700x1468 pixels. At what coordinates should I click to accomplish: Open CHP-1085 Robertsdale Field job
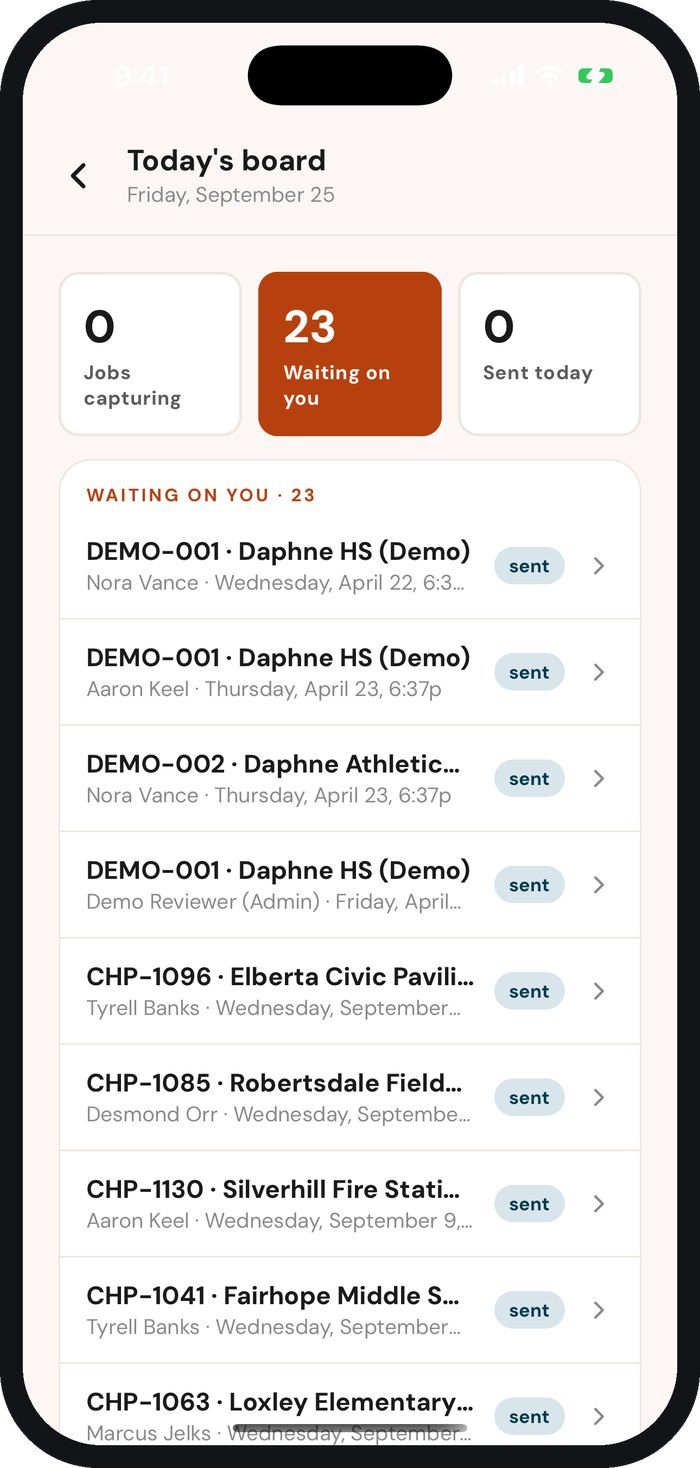350,1097
